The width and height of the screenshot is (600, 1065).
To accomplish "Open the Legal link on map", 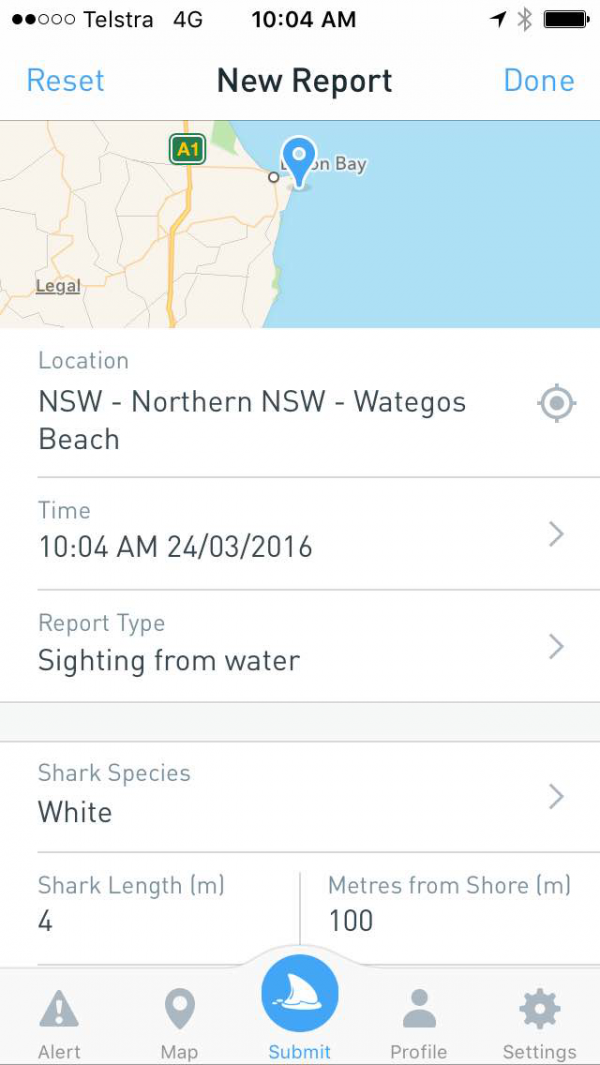I will tap(58, 287).
